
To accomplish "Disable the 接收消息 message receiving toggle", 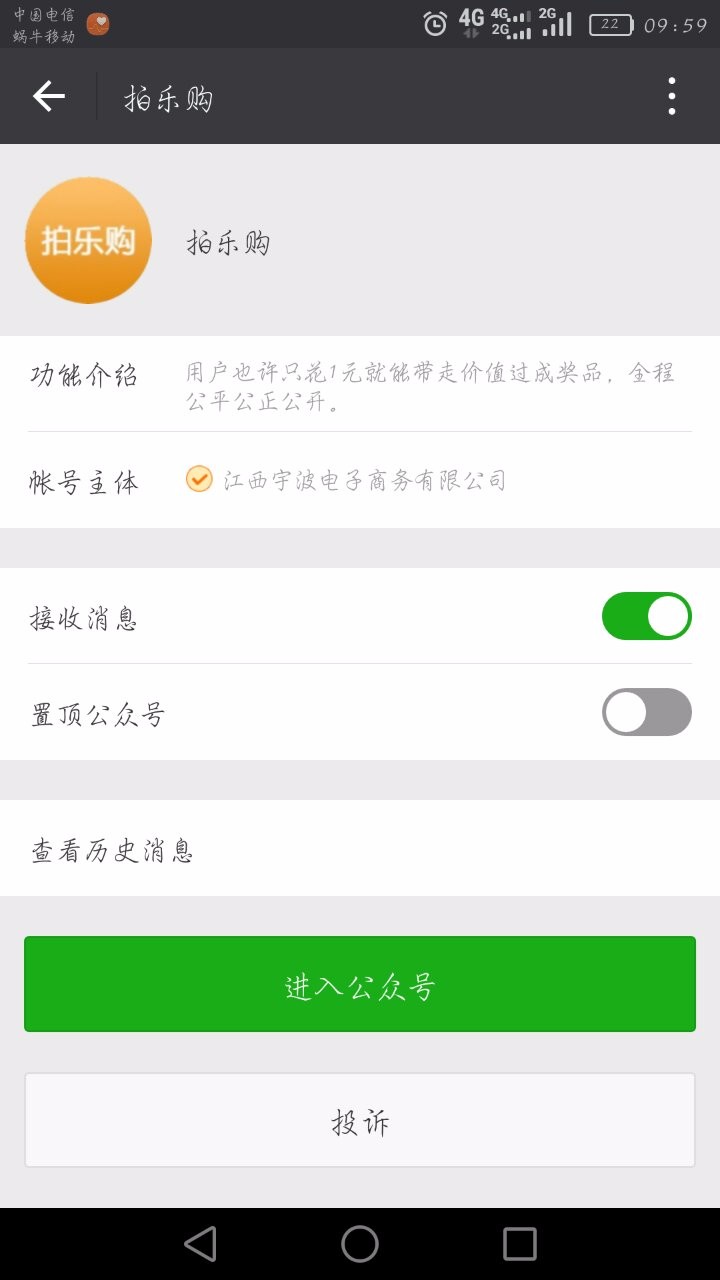I will coord(647,616).
